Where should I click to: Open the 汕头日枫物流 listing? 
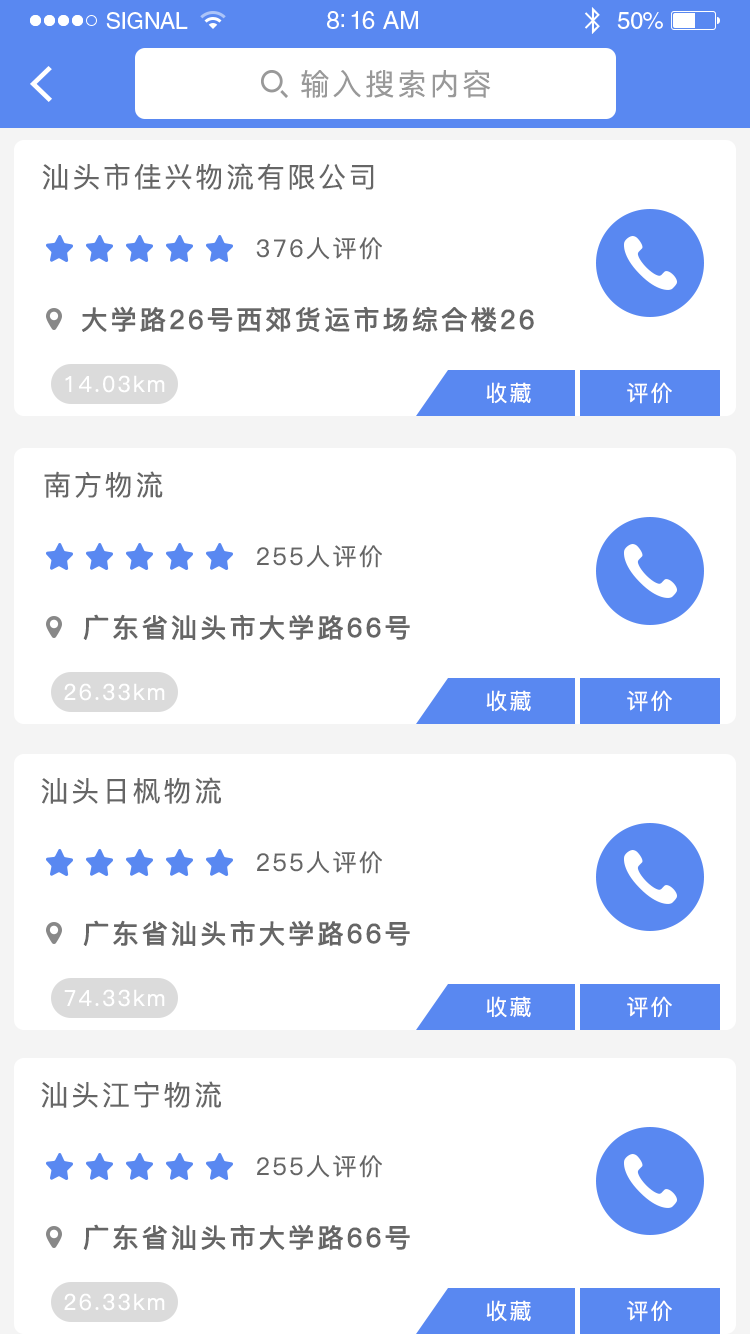[x=375, y=892]
